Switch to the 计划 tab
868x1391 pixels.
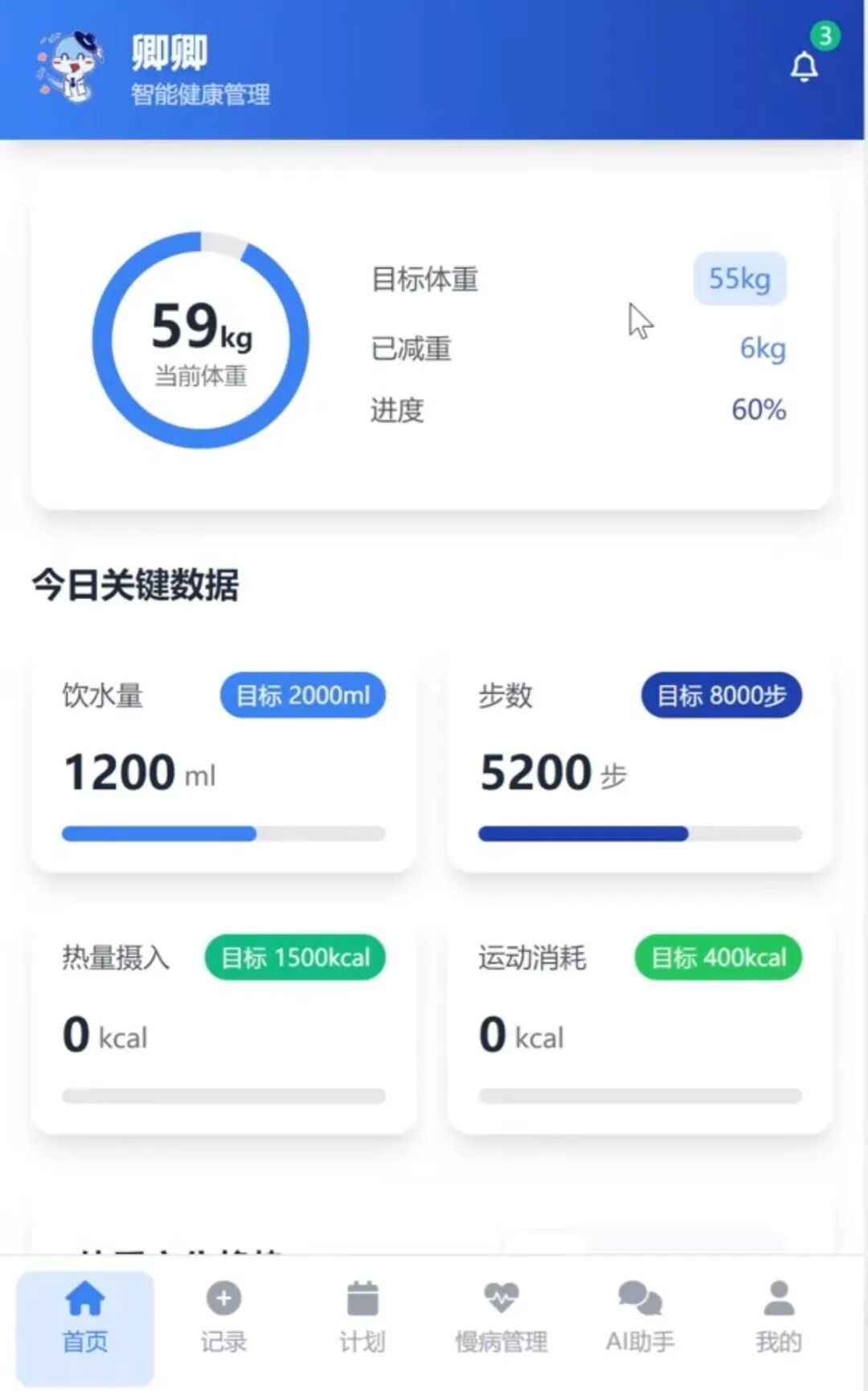[x=362, y=1317]
